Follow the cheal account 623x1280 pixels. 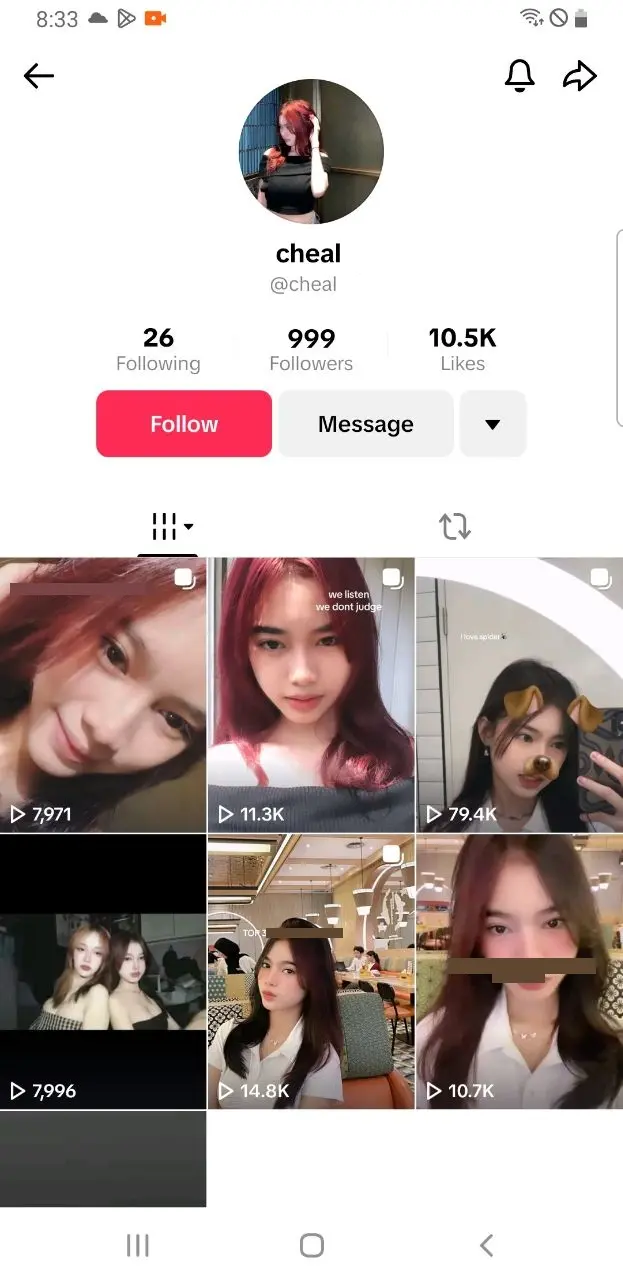point(184,424)
